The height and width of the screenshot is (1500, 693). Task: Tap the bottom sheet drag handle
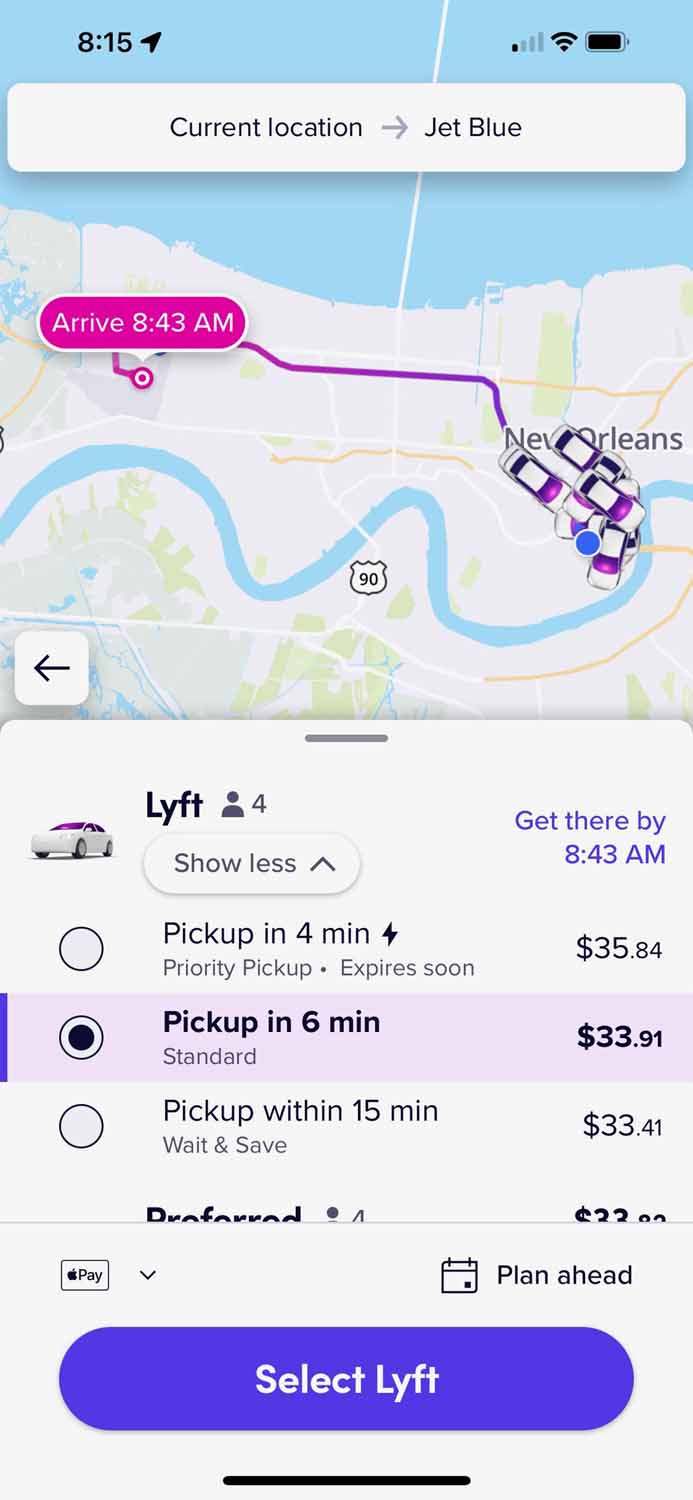pyautogui.click(x=346, y=738)
